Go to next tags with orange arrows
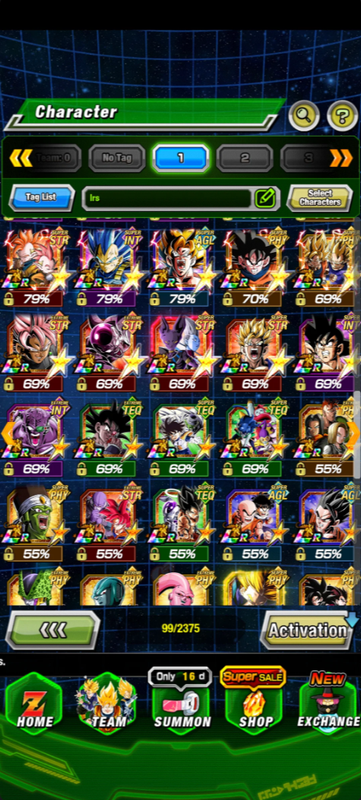The image size is (361, 800). 341,159
